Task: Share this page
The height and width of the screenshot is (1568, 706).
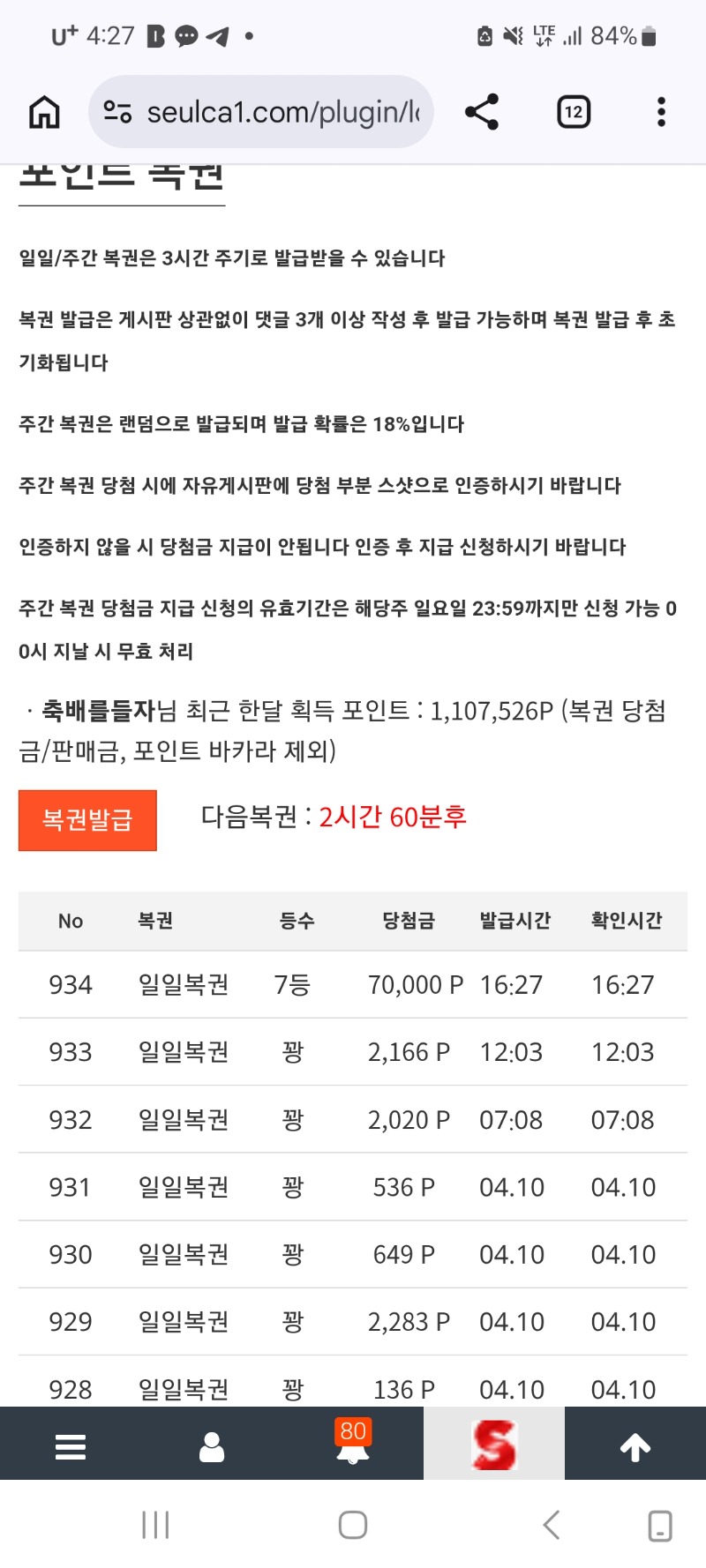Action: (x=482, y=112)
